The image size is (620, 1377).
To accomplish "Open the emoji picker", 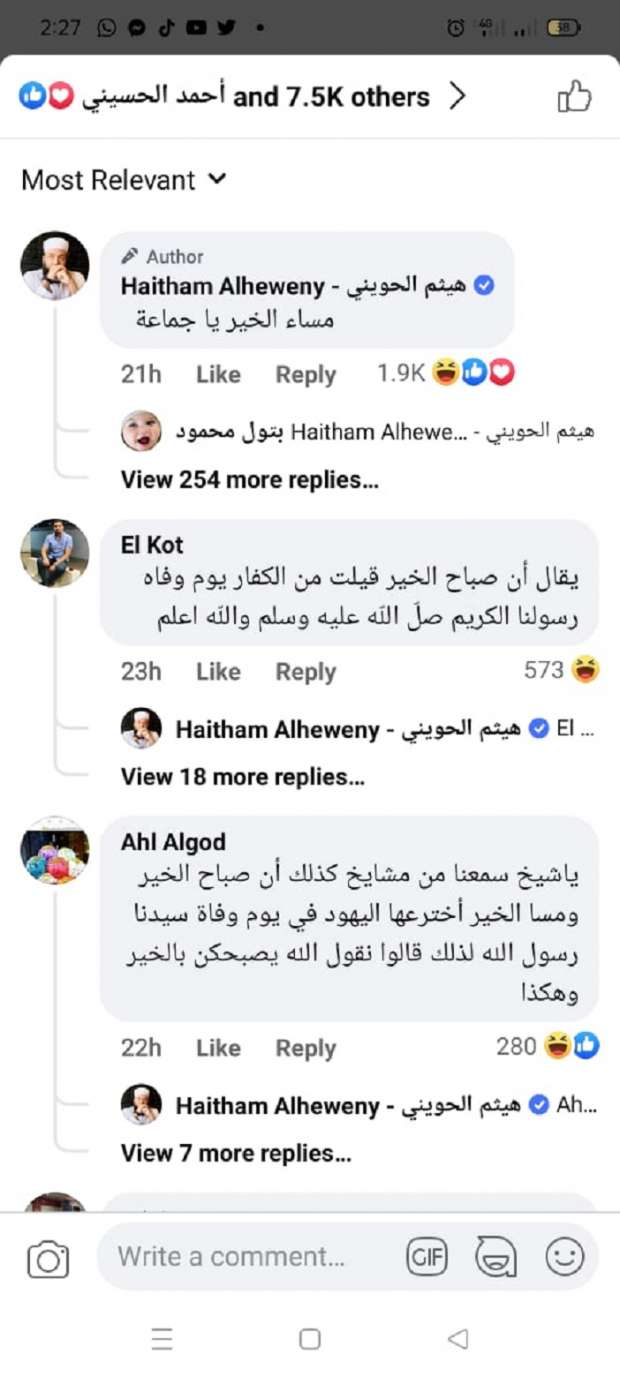I will click(564, 1257).
